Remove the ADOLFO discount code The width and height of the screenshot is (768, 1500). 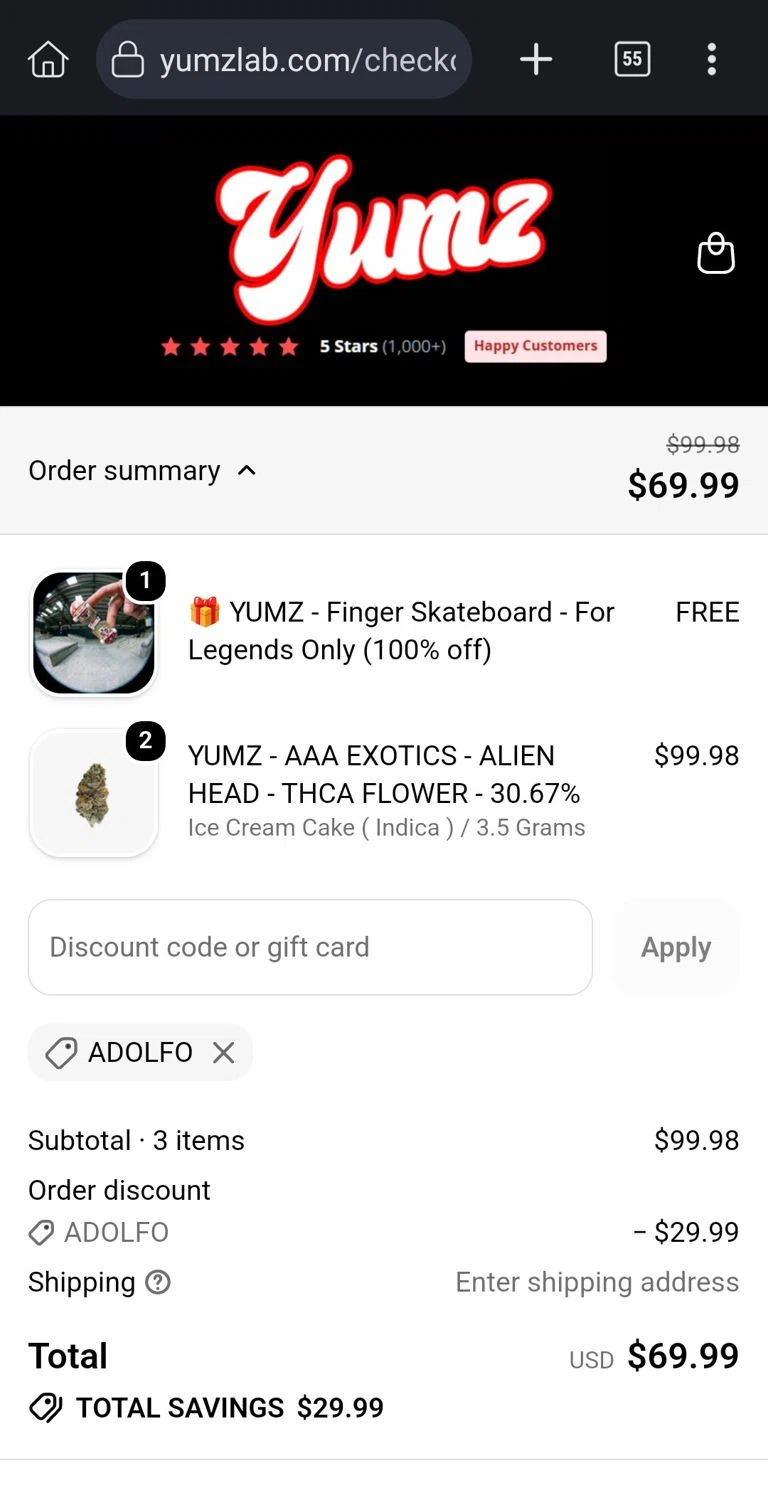click(224, 1052)
